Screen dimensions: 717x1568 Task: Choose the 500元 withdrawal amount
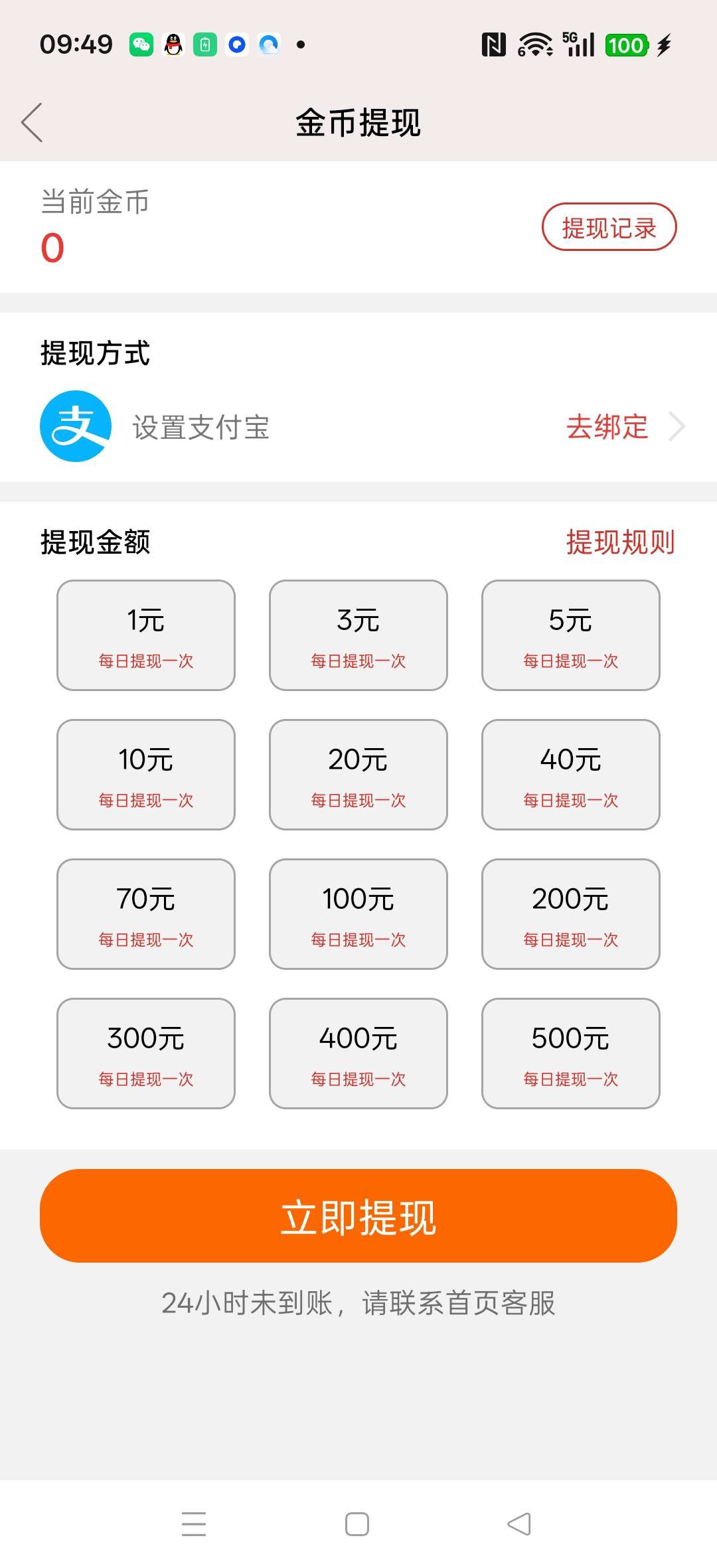click(571, 1054)
